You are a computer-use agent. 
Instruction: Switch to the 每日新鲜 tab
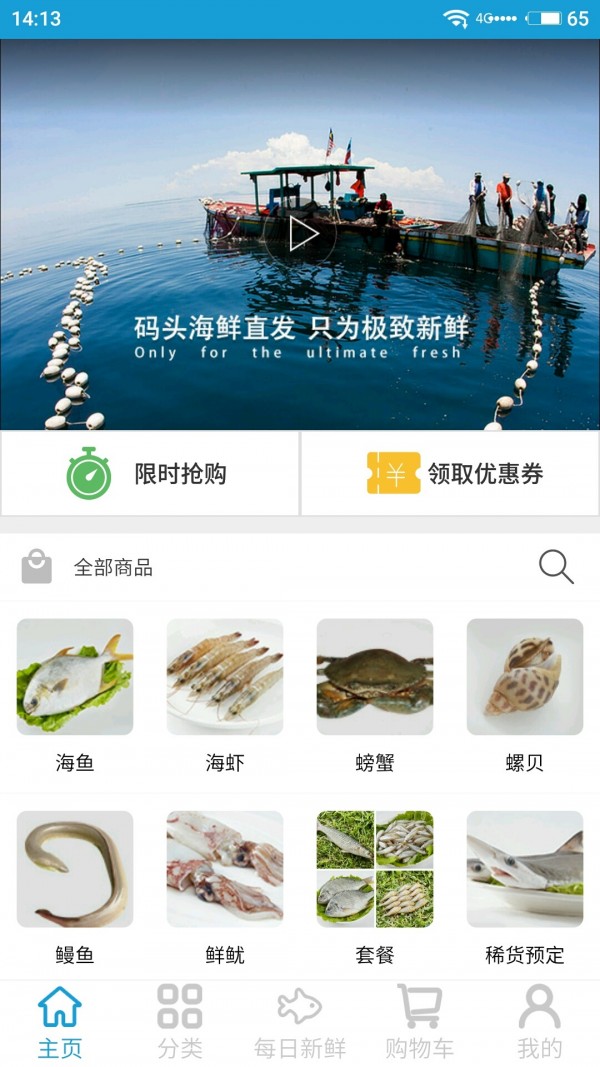pos(300,1022)
